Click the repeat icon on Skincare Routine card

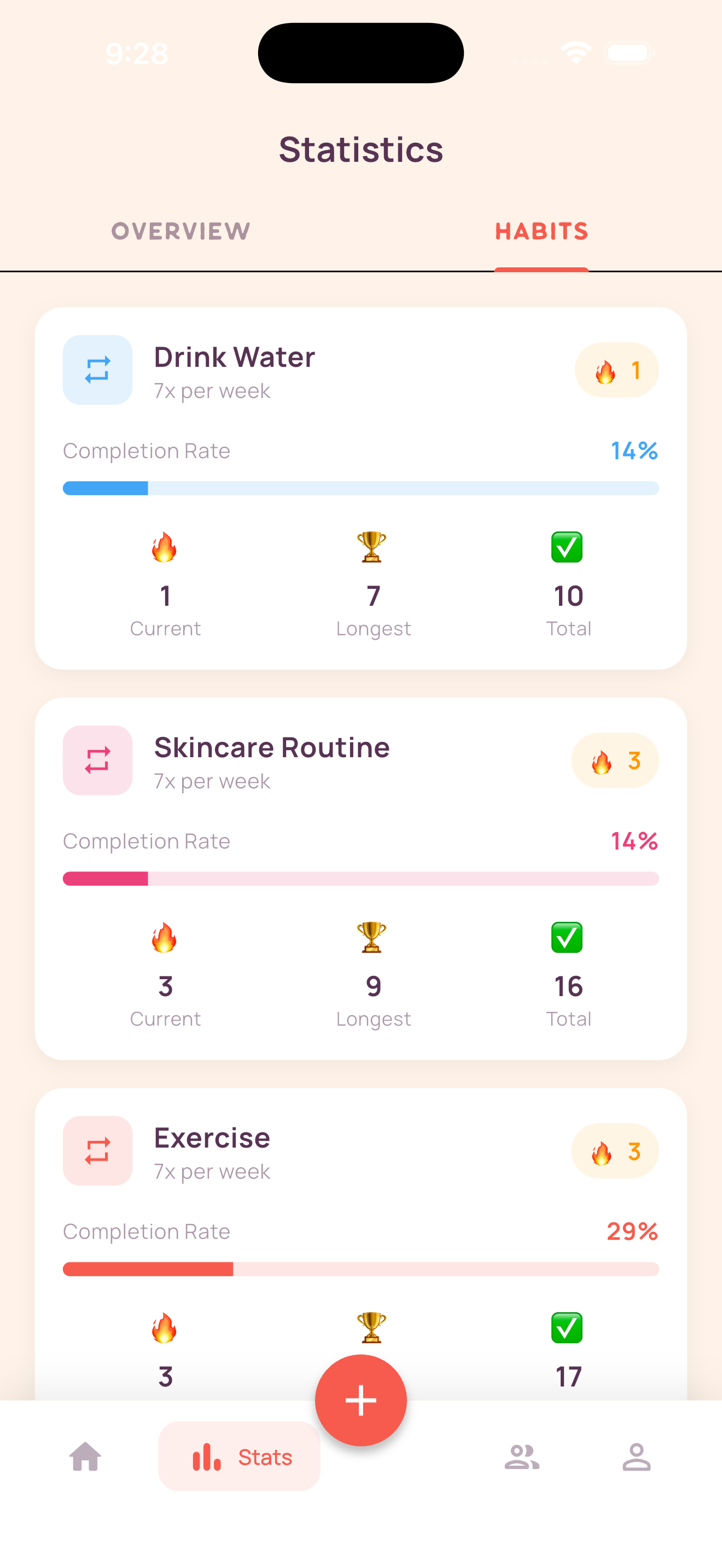(x=97, y=760)
